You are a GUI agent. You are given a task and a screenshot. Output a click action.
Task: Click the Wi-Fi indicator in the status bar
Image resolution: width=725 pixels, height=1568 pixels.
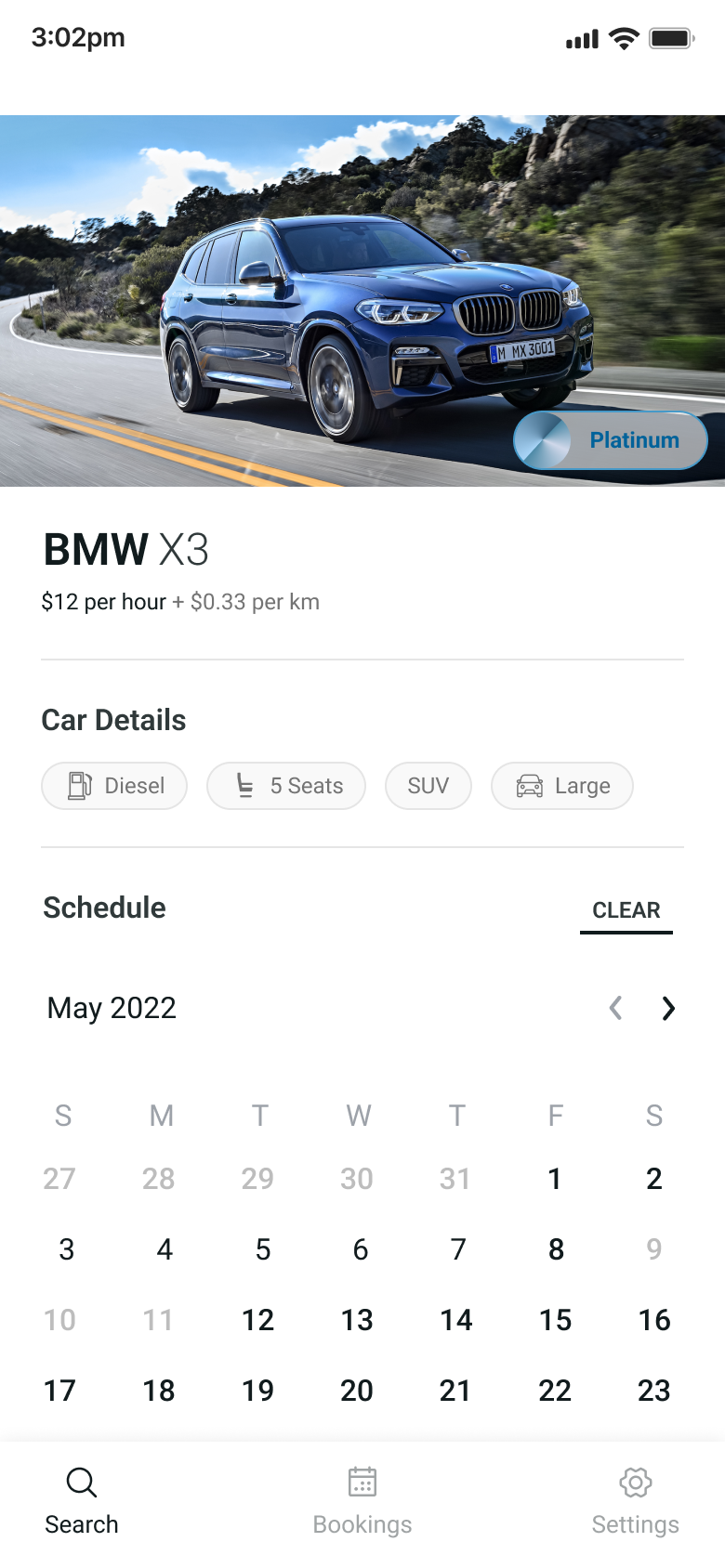pyautogui.click(x=623, y=39)
